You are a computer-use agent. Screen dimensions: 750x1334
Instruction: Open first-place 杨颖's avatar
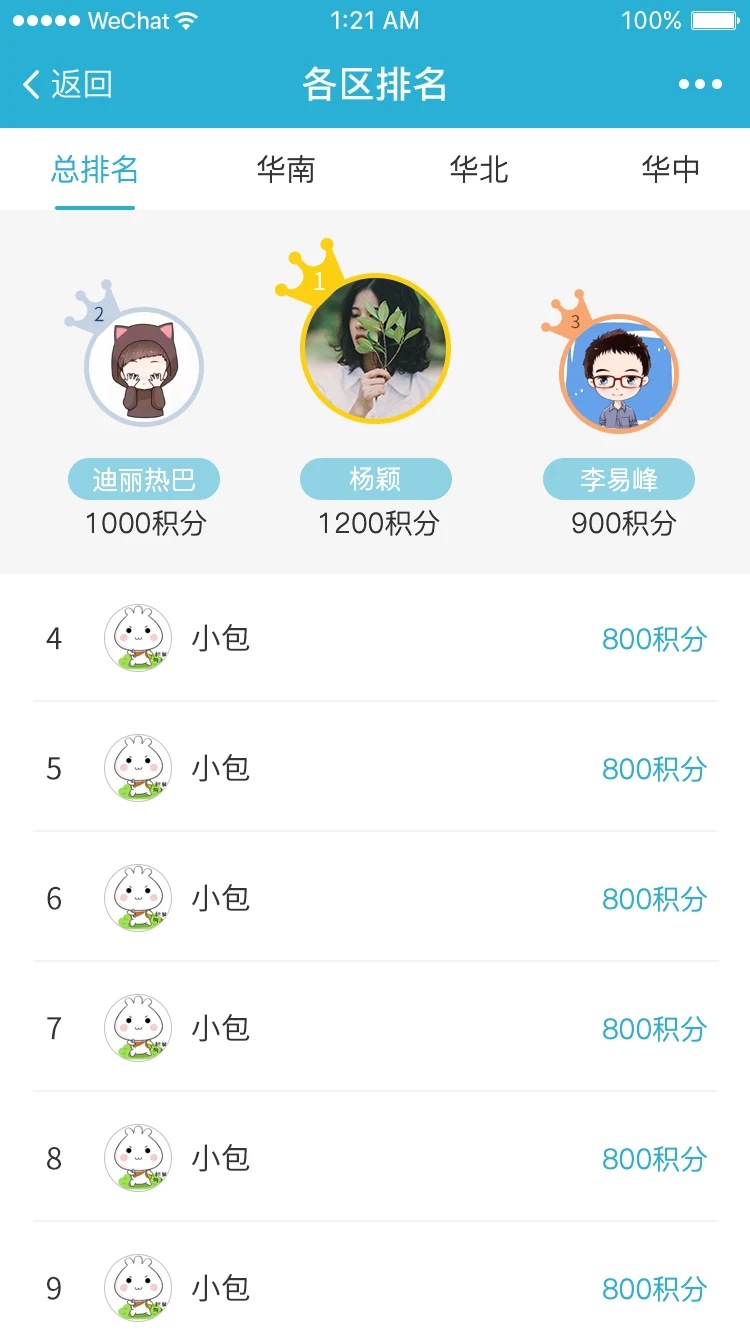(375, 348)
